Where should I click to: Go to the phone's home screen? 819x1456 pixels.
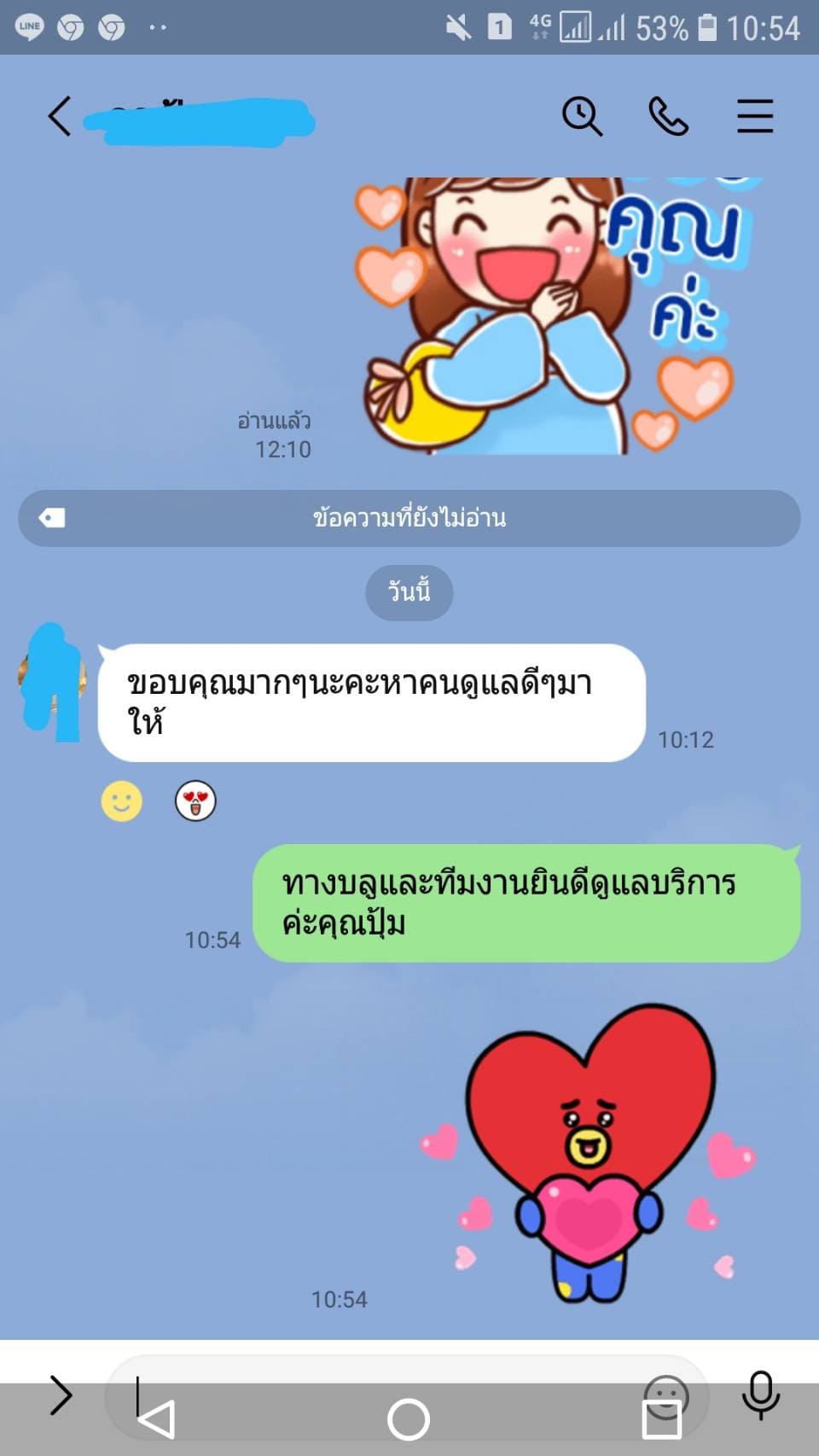tap(409, 1419)
